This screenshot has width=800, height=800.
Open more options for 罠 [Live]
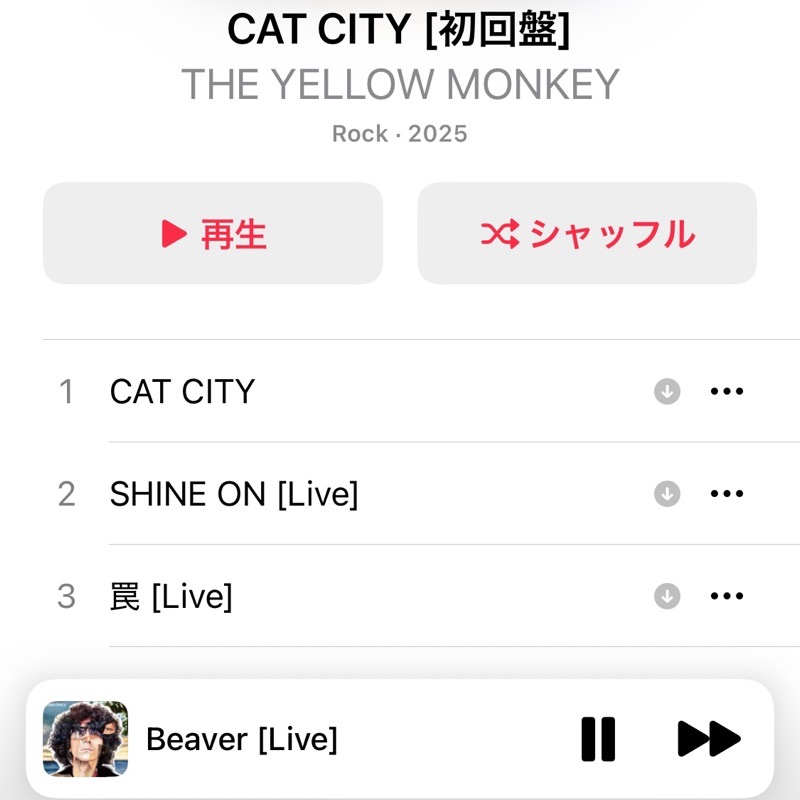[x=727, y=597]
